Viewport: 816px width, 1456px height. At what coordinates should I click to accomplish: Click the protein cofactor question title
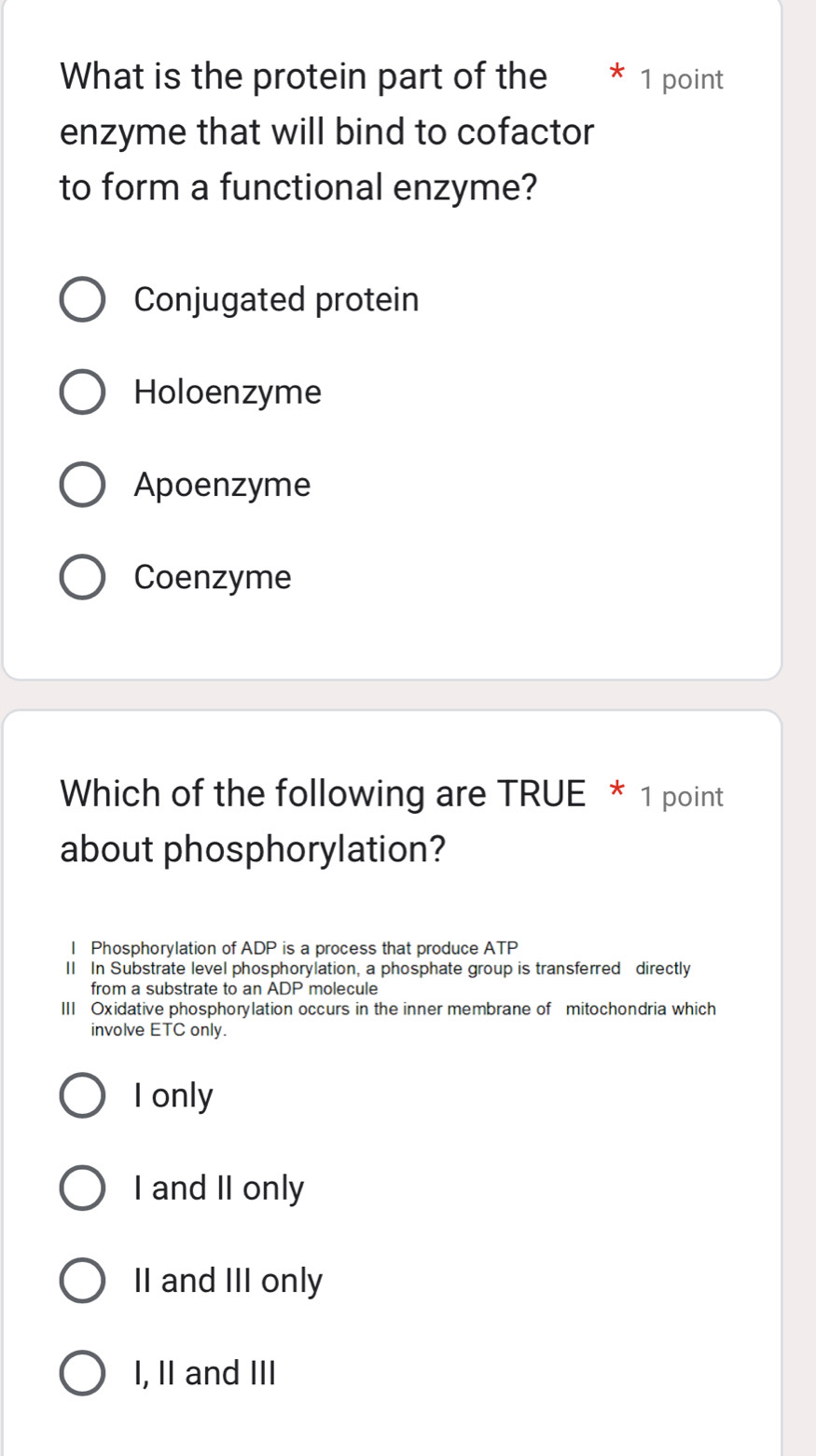click(325, 132)
